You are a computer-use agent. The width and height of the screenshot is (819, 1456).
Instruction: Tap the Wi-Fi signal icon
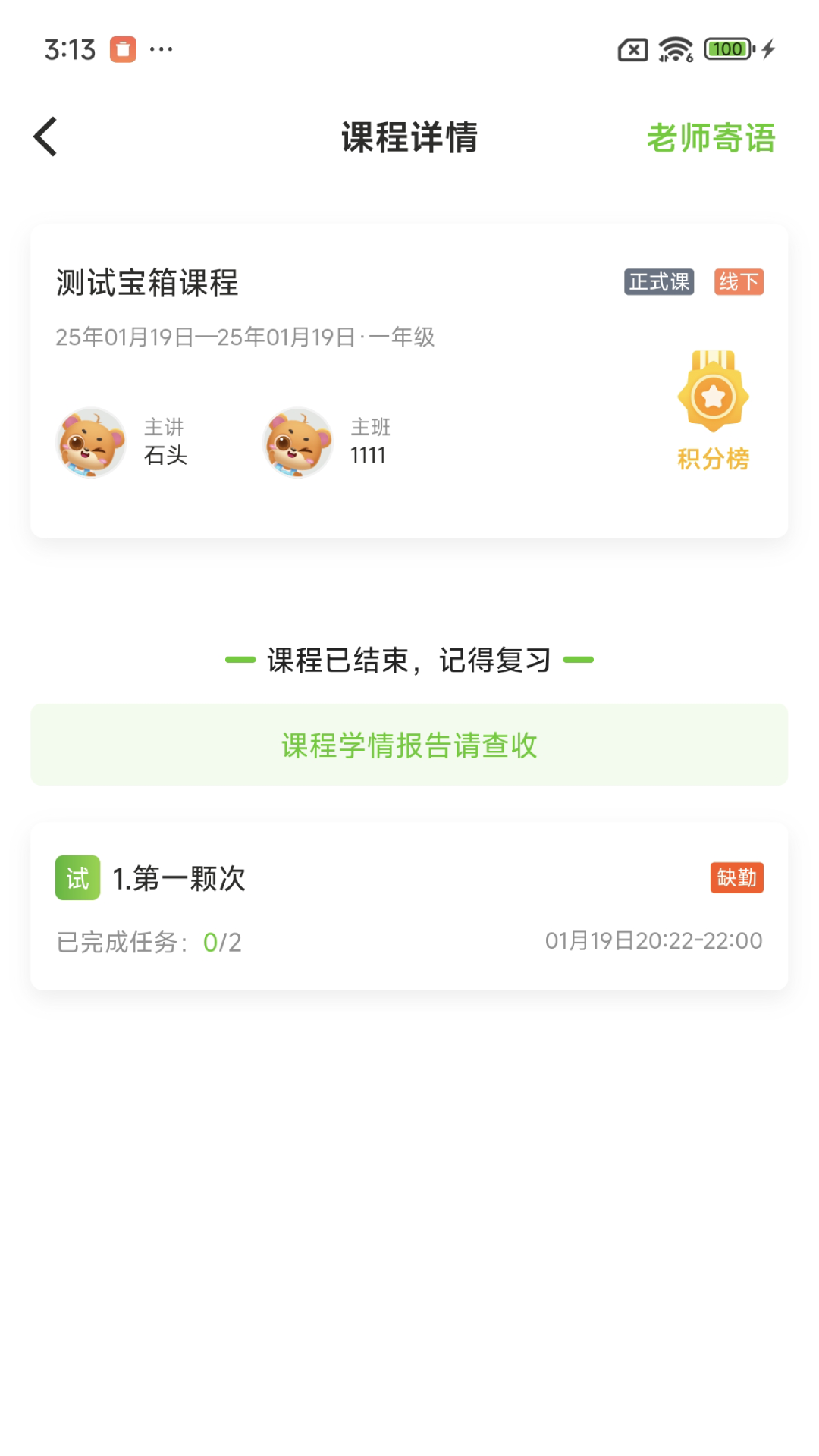coord(673,49)
